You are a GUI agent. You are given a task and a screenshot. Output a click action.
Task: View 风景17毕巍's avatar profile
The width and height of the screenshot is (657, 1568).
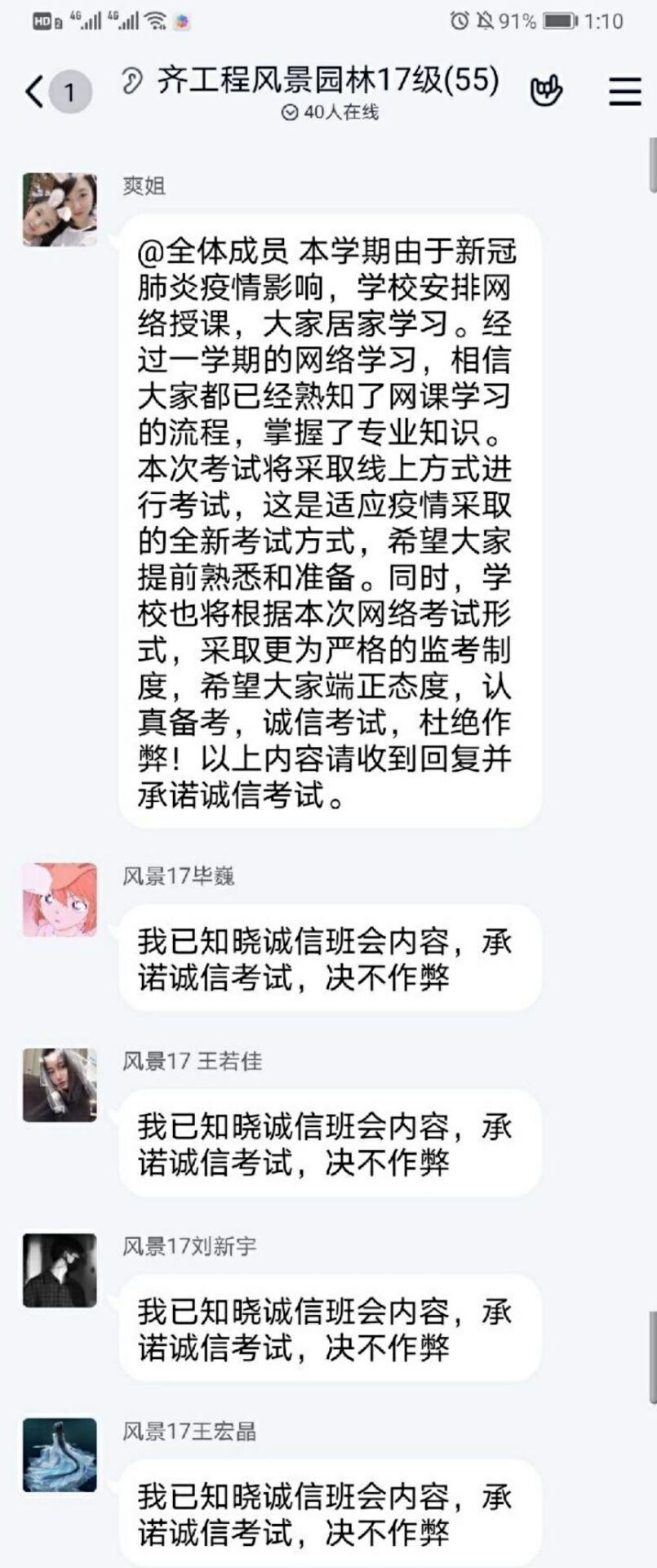coord(60,899)
